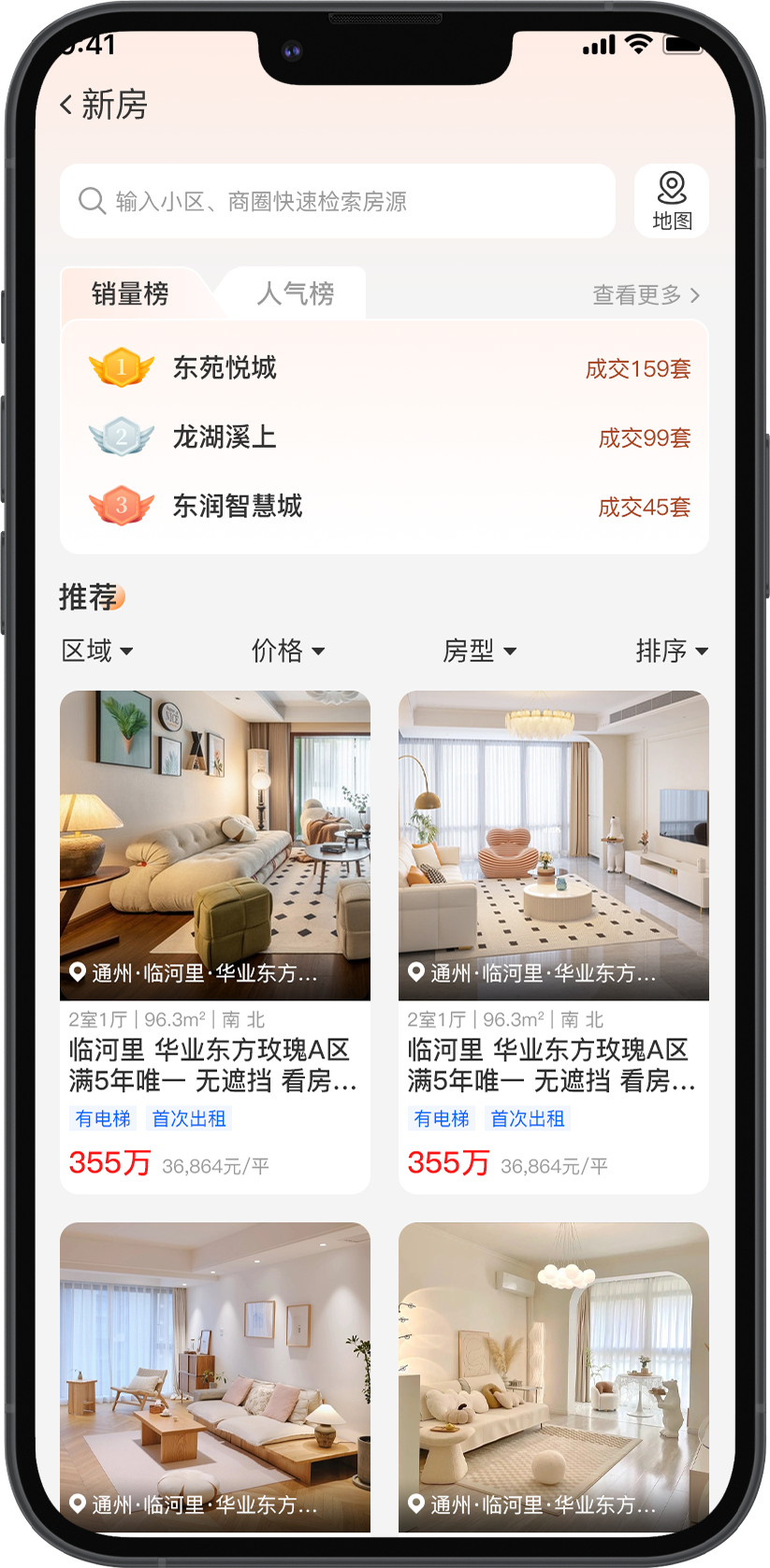Switch to the 人气榜 tab
Image resolution: width=770 pixels, height=1568 pixels.
(x=296, y=294)
